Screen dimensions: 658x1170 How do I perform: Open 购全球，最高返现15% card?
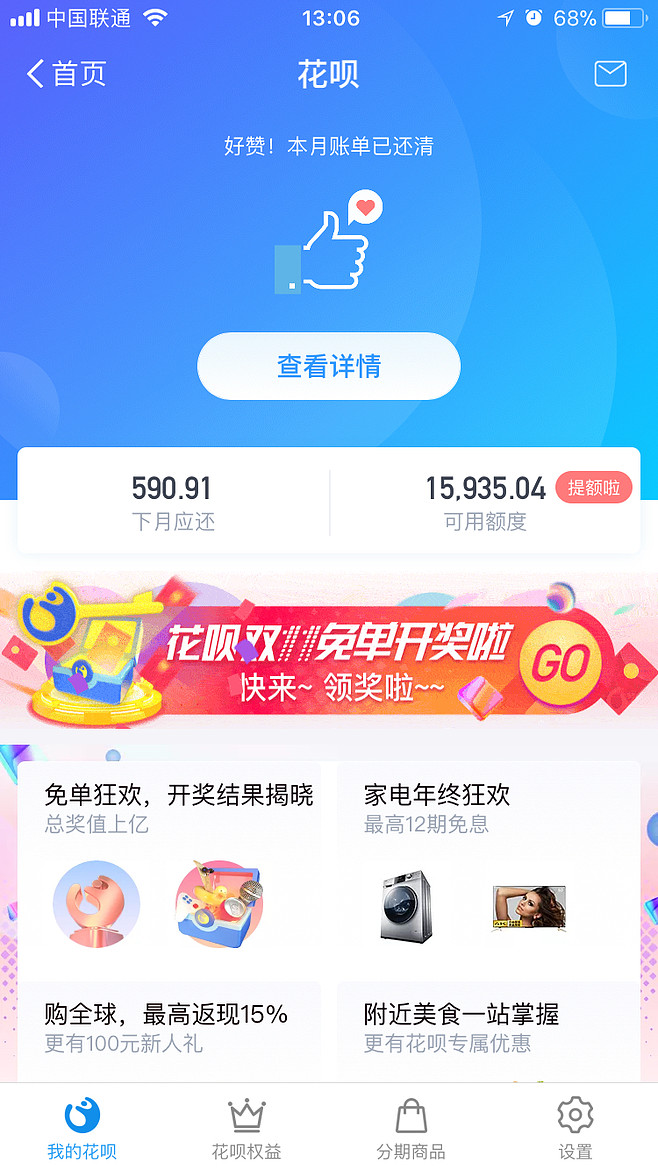pyautogui.click(x=169, y=1032)
